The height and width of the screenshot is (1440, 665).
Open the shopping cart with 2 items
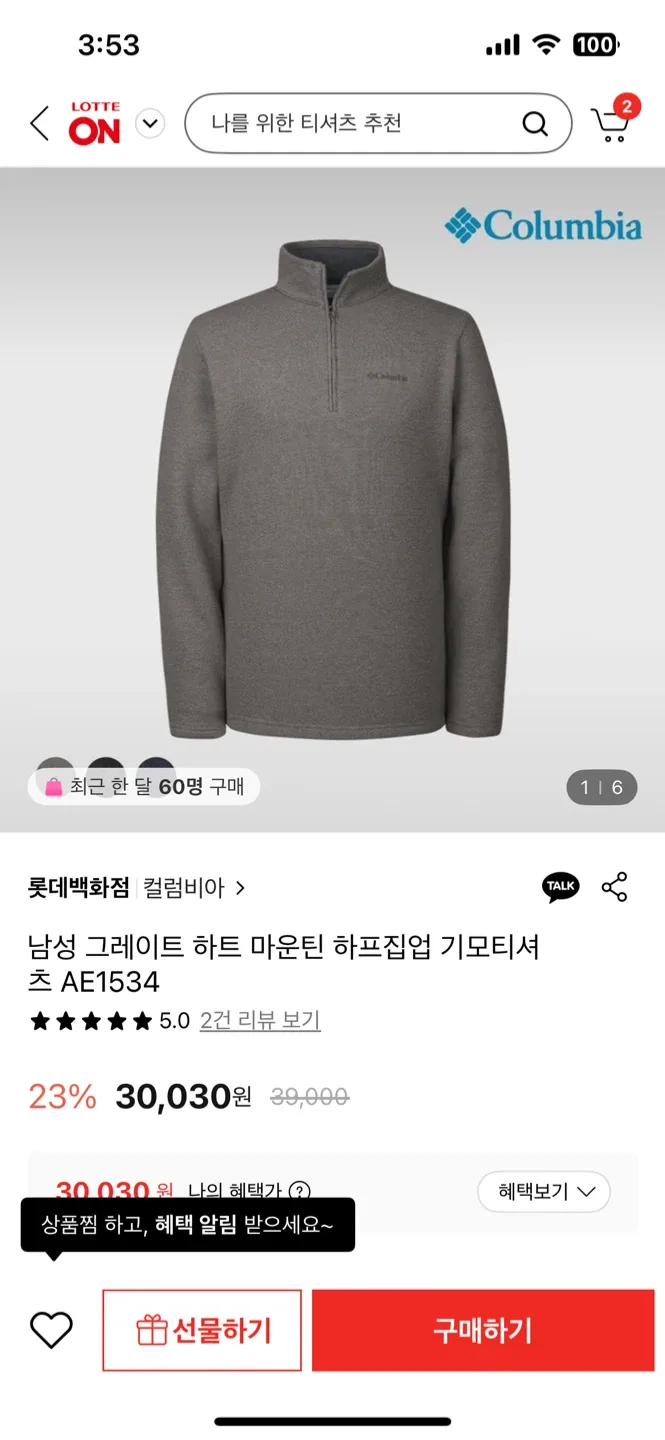point(612,123)
